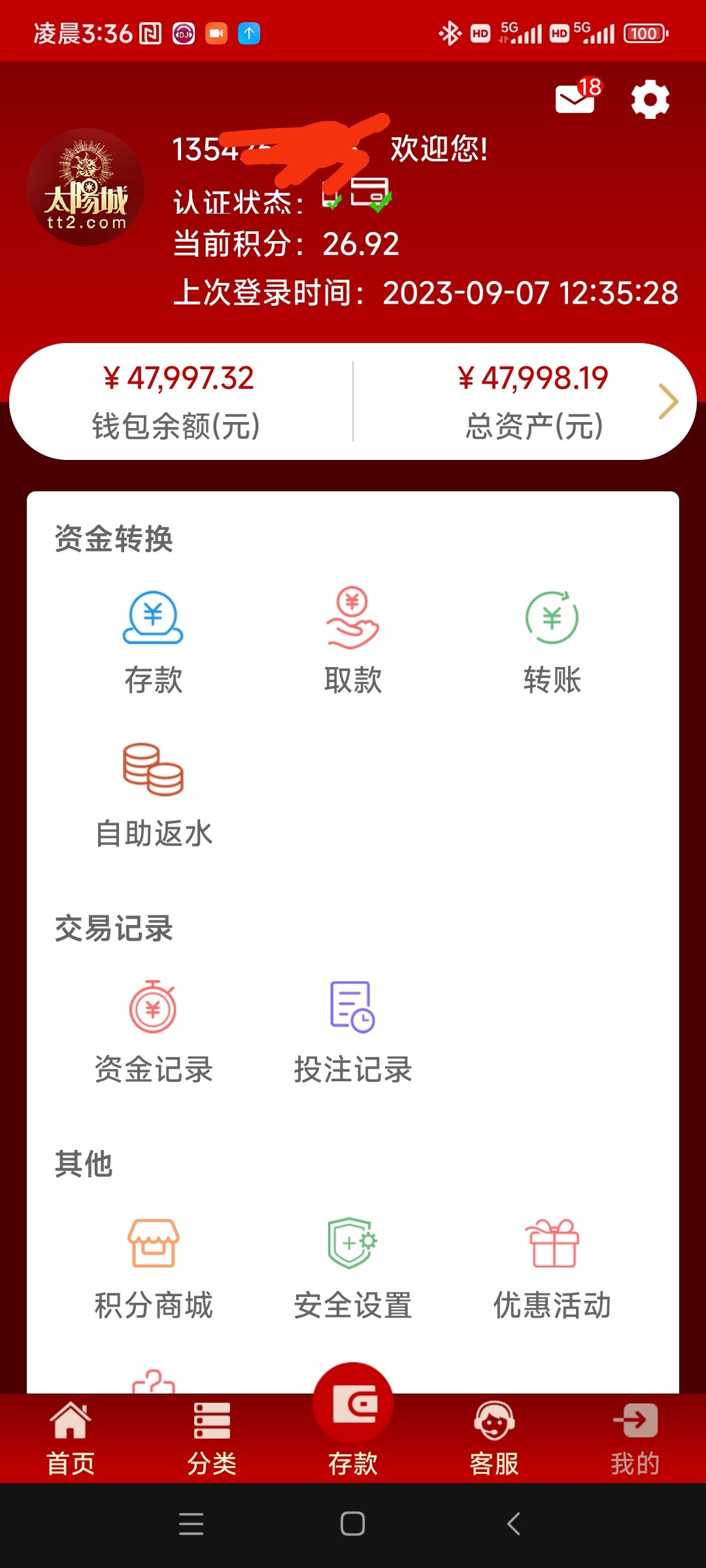Open 安全设置 security settings
The height and width of the screenshot is (1568, 706).
pos(353,1267)
